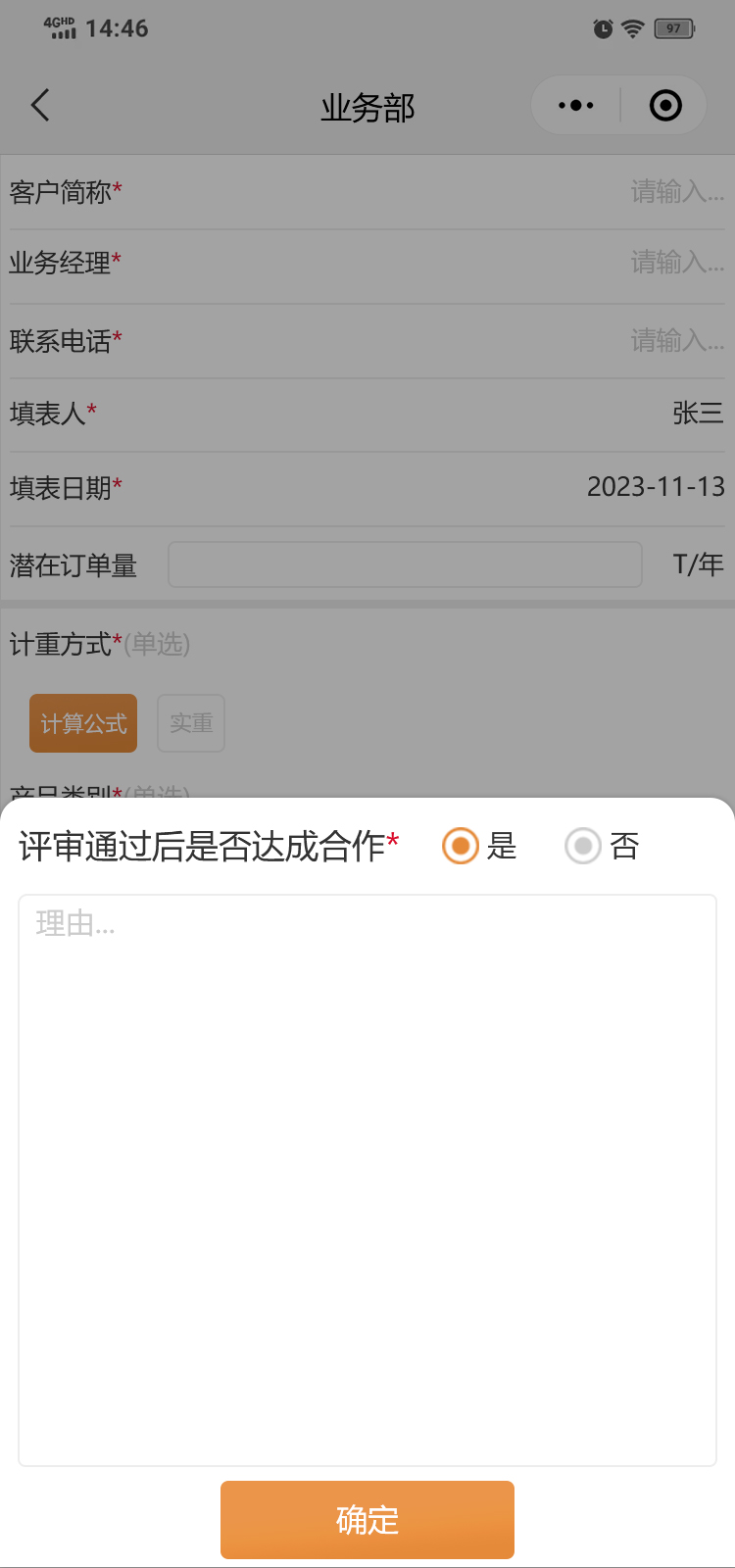Change 填表日期 date value
735x1568 pixels.
tap(655, 487)
